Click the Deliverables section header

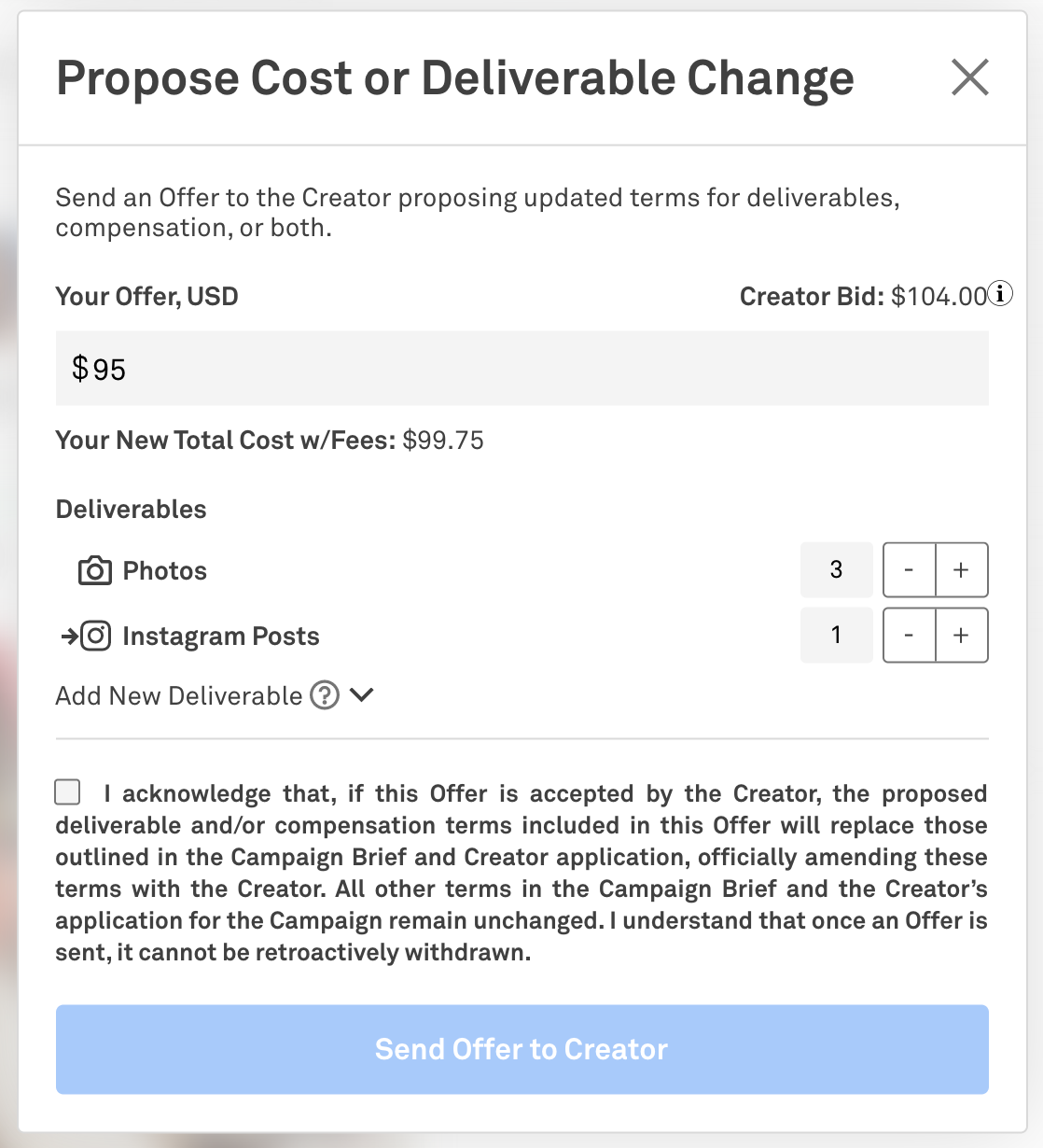(131, 509)
